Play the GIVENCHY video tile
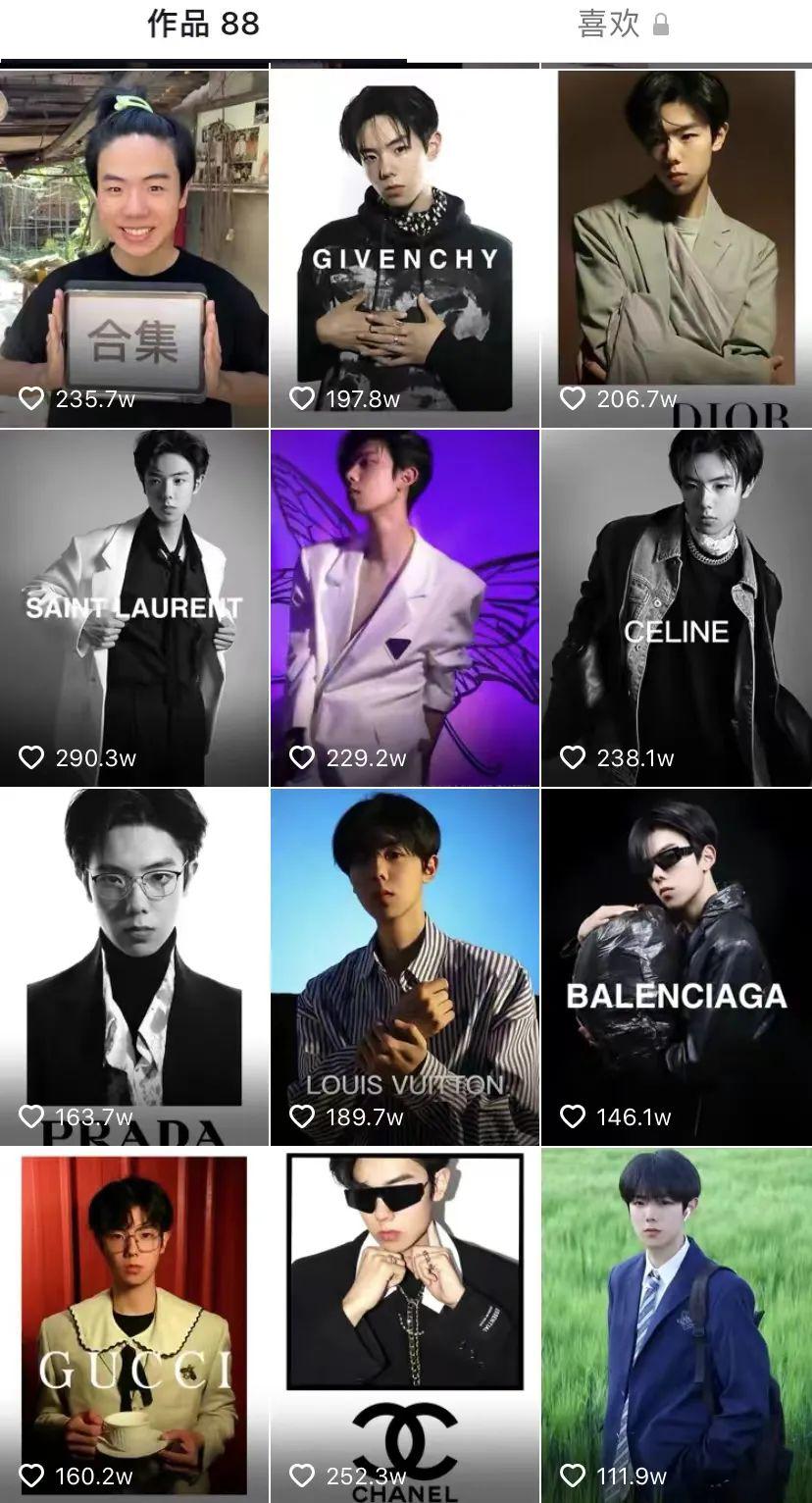812x1503 pixels. point(405,245)
